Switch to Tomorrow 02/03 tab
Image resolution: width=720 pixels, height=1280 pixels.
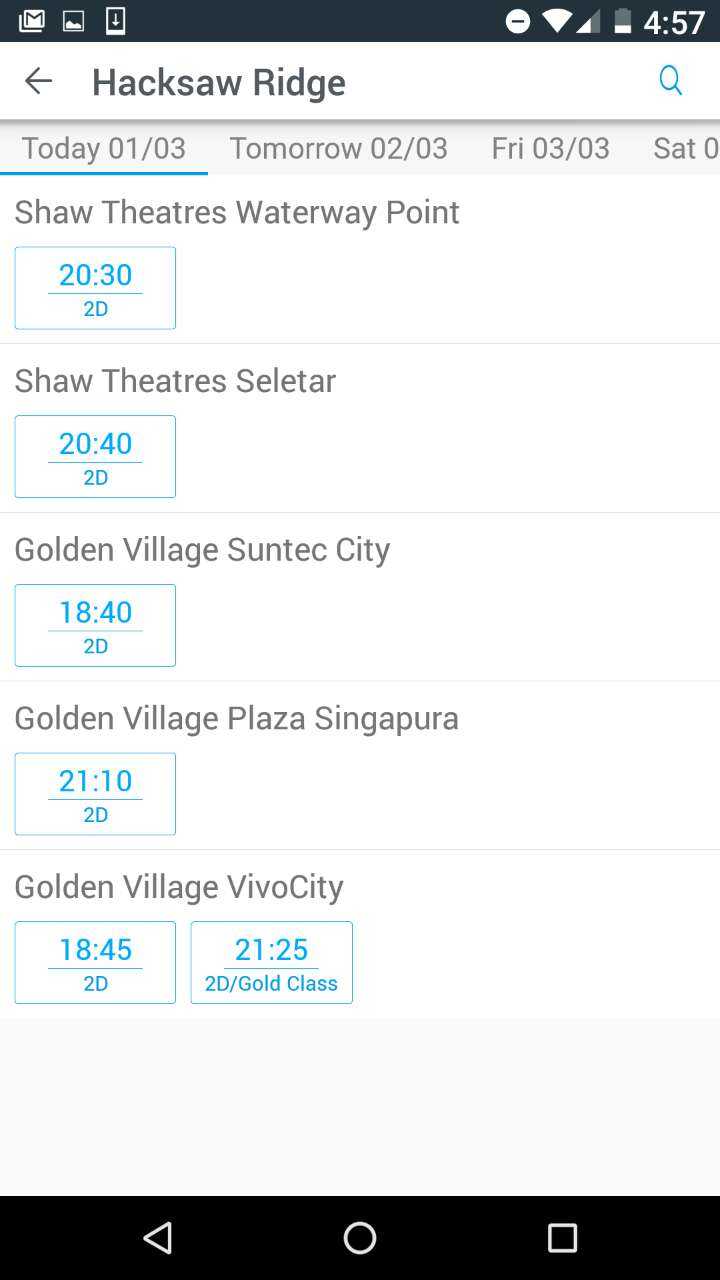(x=338, y=148)
